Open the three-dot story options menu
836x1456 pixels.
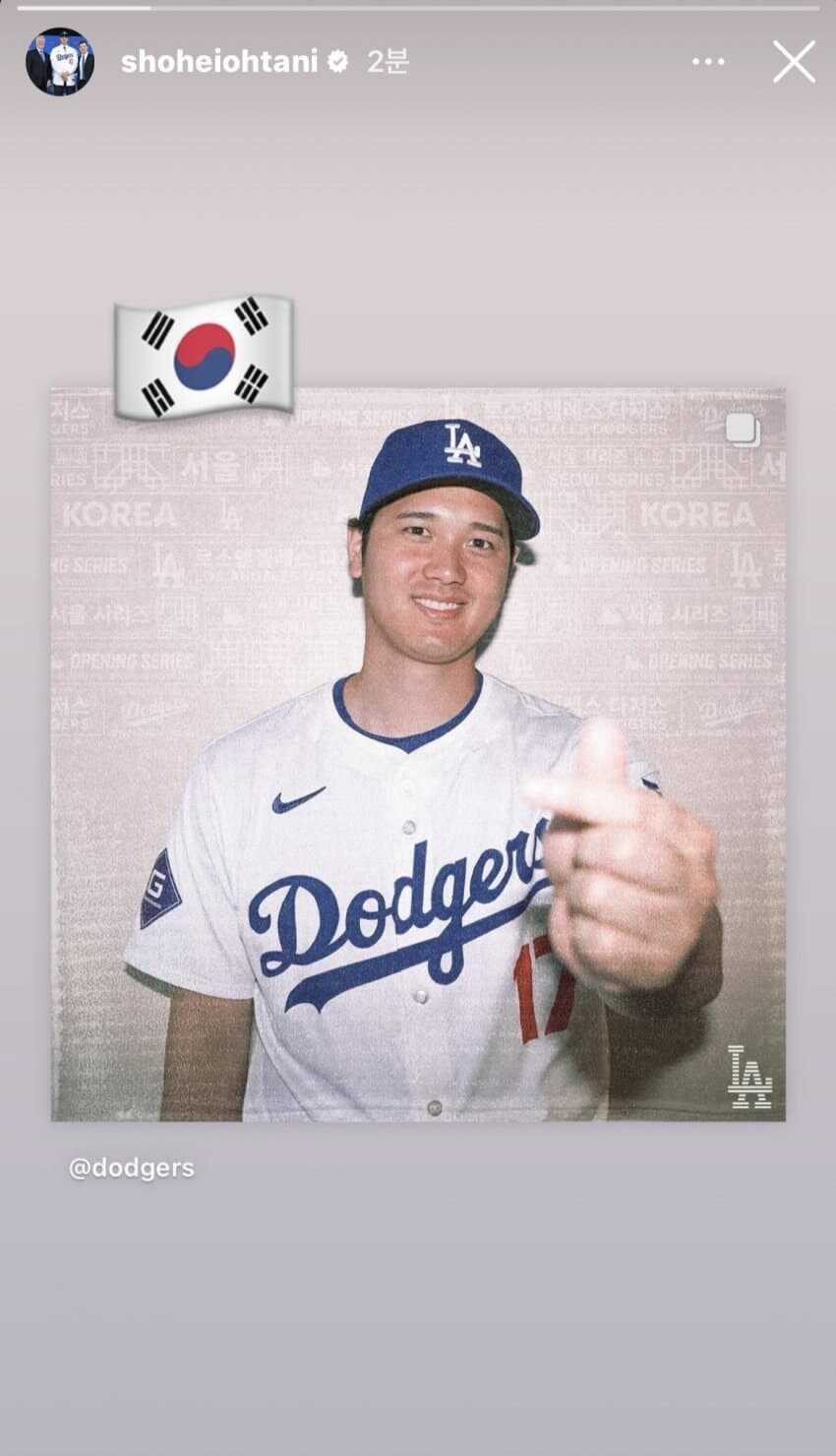708,62
